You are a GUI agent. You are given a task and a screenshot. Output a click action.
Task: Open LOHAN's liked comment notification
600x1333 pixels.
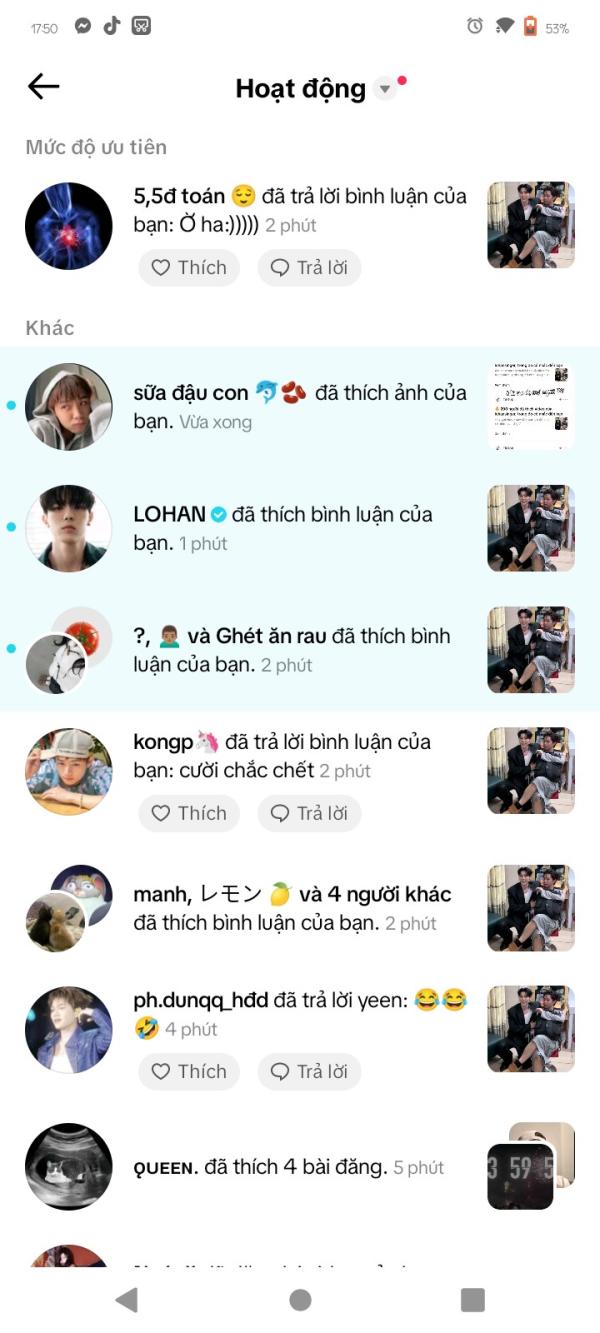tap(300, 528)
